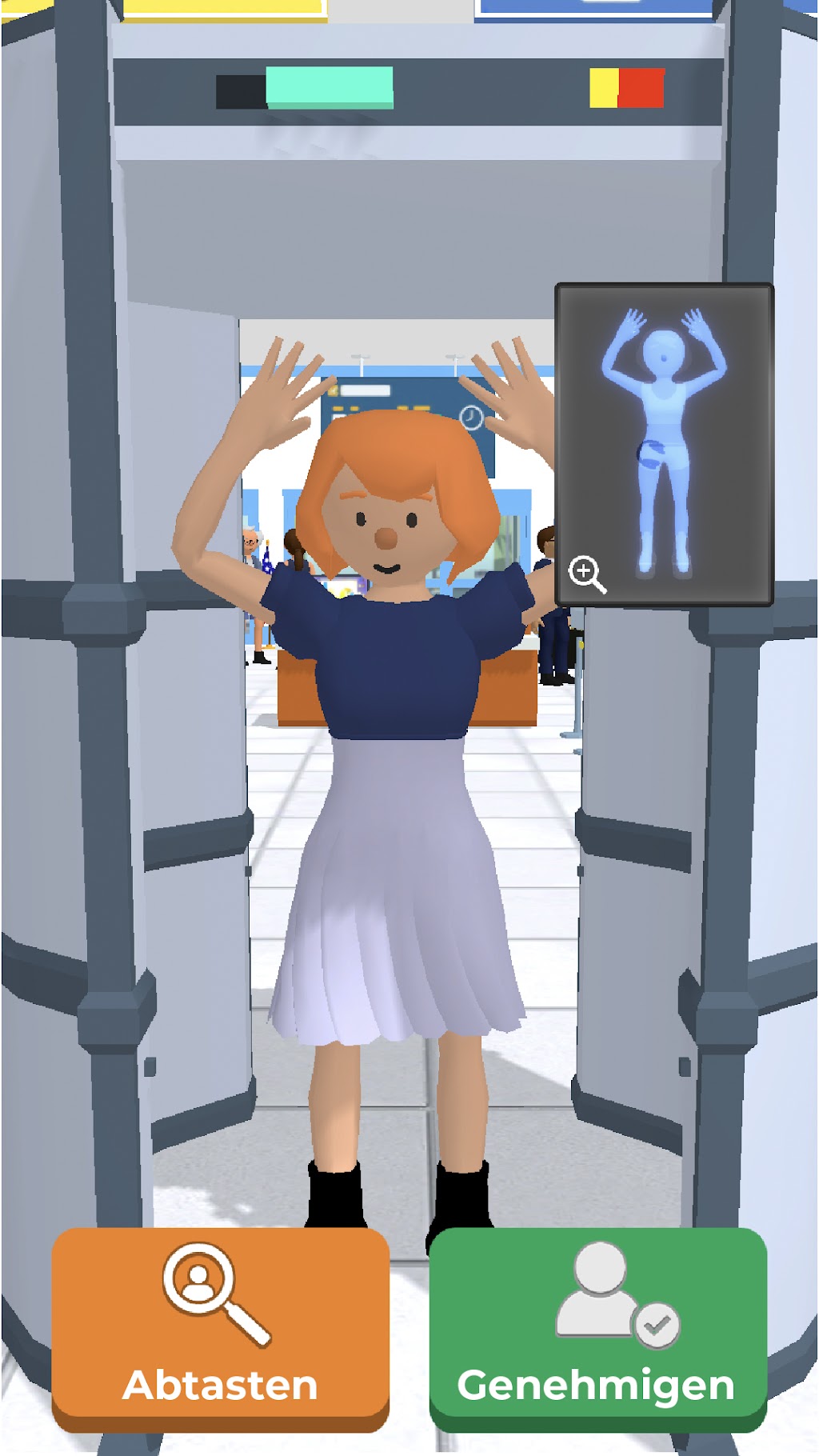This screenshot has width=819, height=1456.
Task: Approve passenger with Genehmigen
Action: tap(597, 1330)
